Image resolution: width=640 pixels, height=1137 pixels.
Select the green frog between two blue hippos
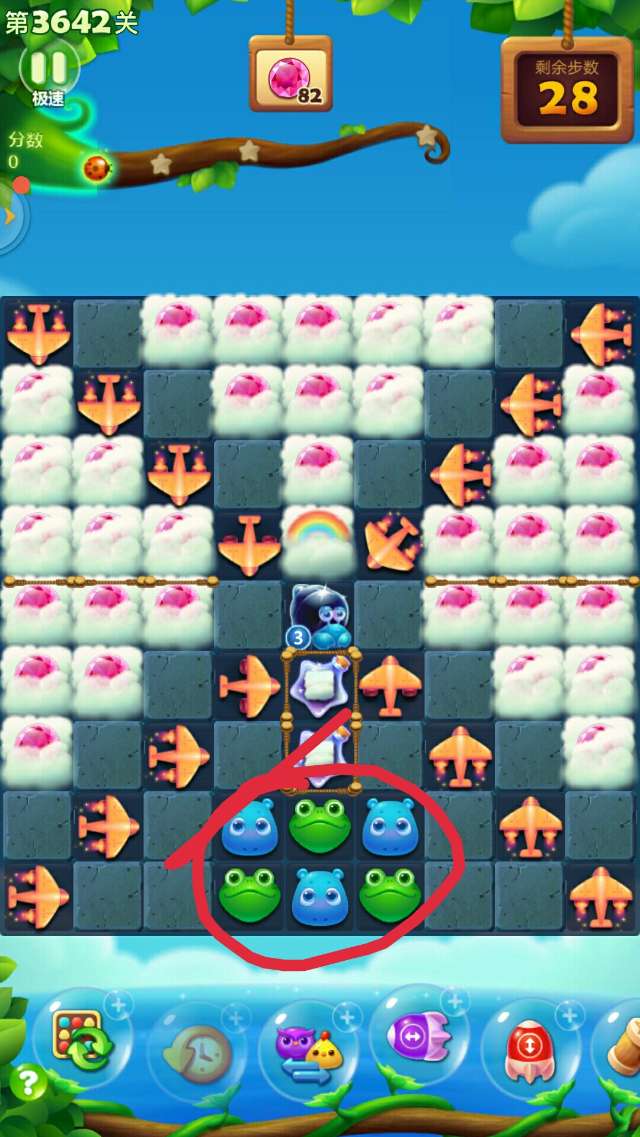[318, 826]
